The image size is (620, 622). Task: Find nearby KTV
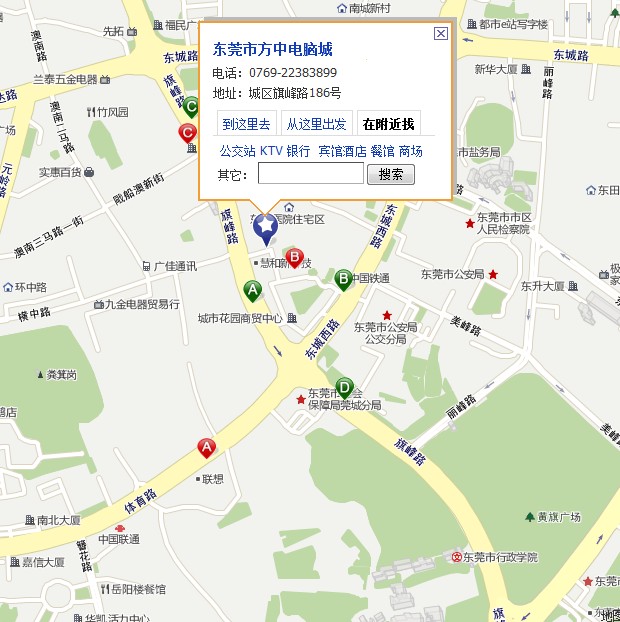(271, 151)
